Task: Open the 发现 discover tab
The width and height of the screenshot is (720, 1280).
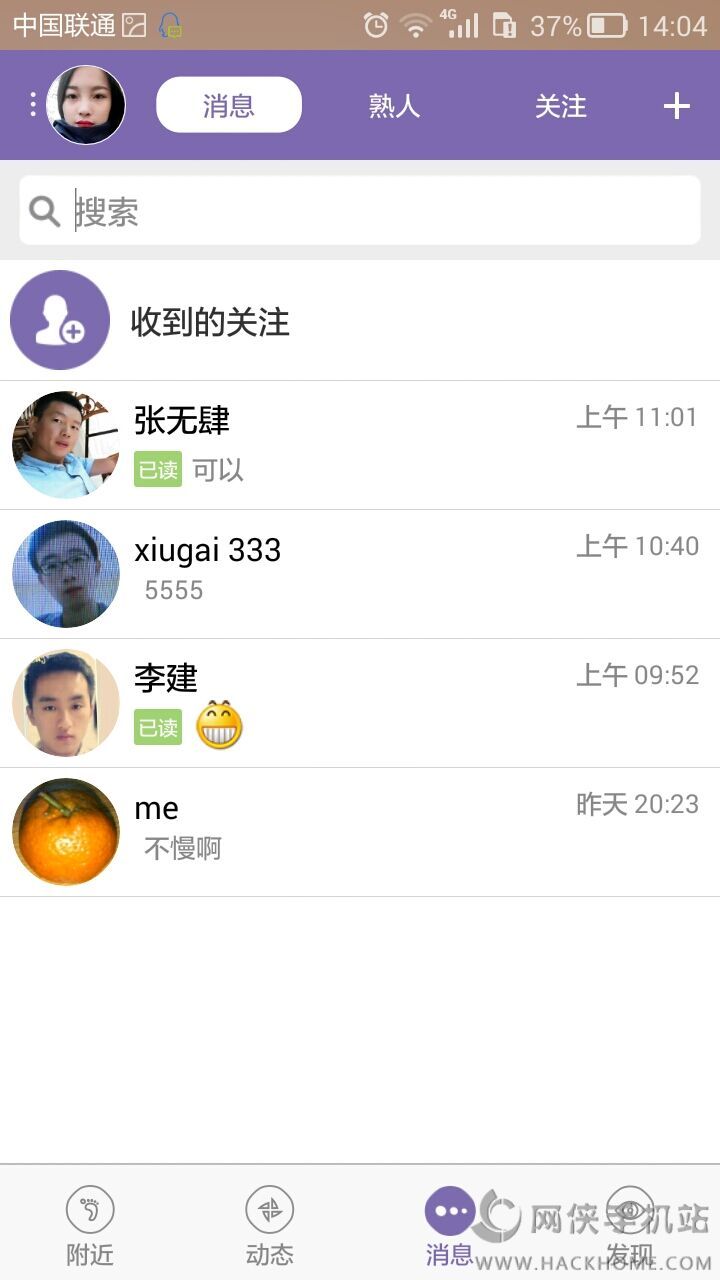Action: (630, 1225)
